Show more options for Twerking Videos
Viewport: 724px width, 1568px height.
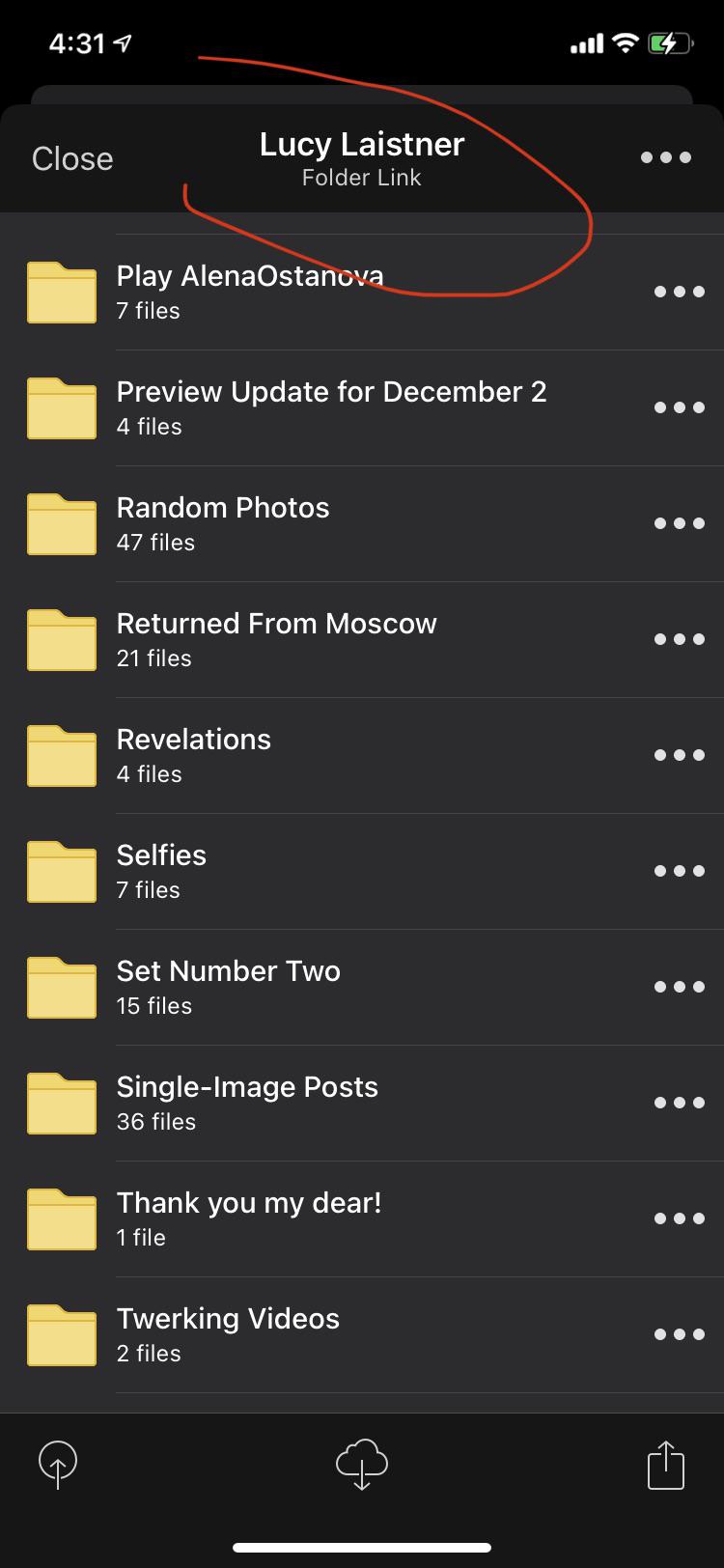coord(679,1334)
